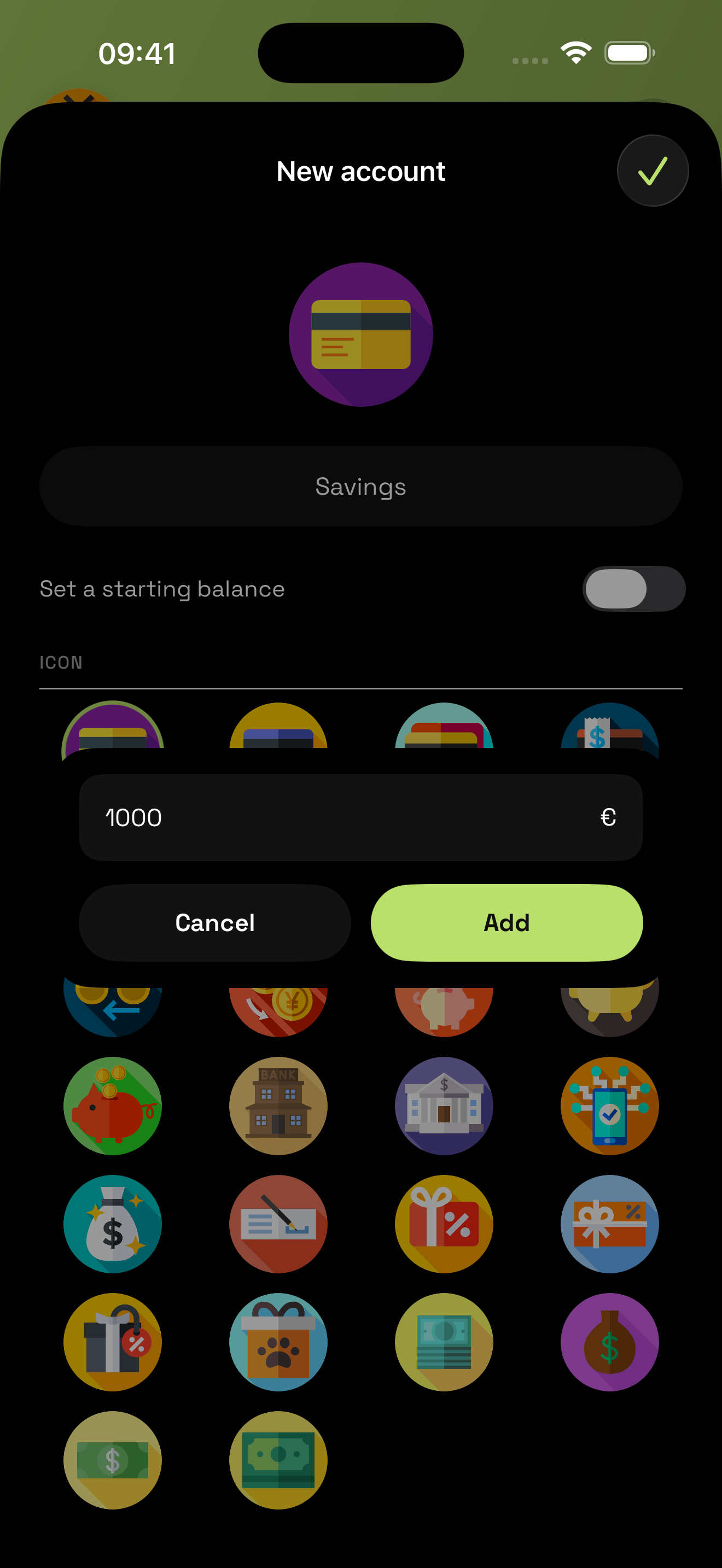The height and width of the screenshot is (1568, 722).
Task: Edit the Savings account name field
Action: coord(361,487)
